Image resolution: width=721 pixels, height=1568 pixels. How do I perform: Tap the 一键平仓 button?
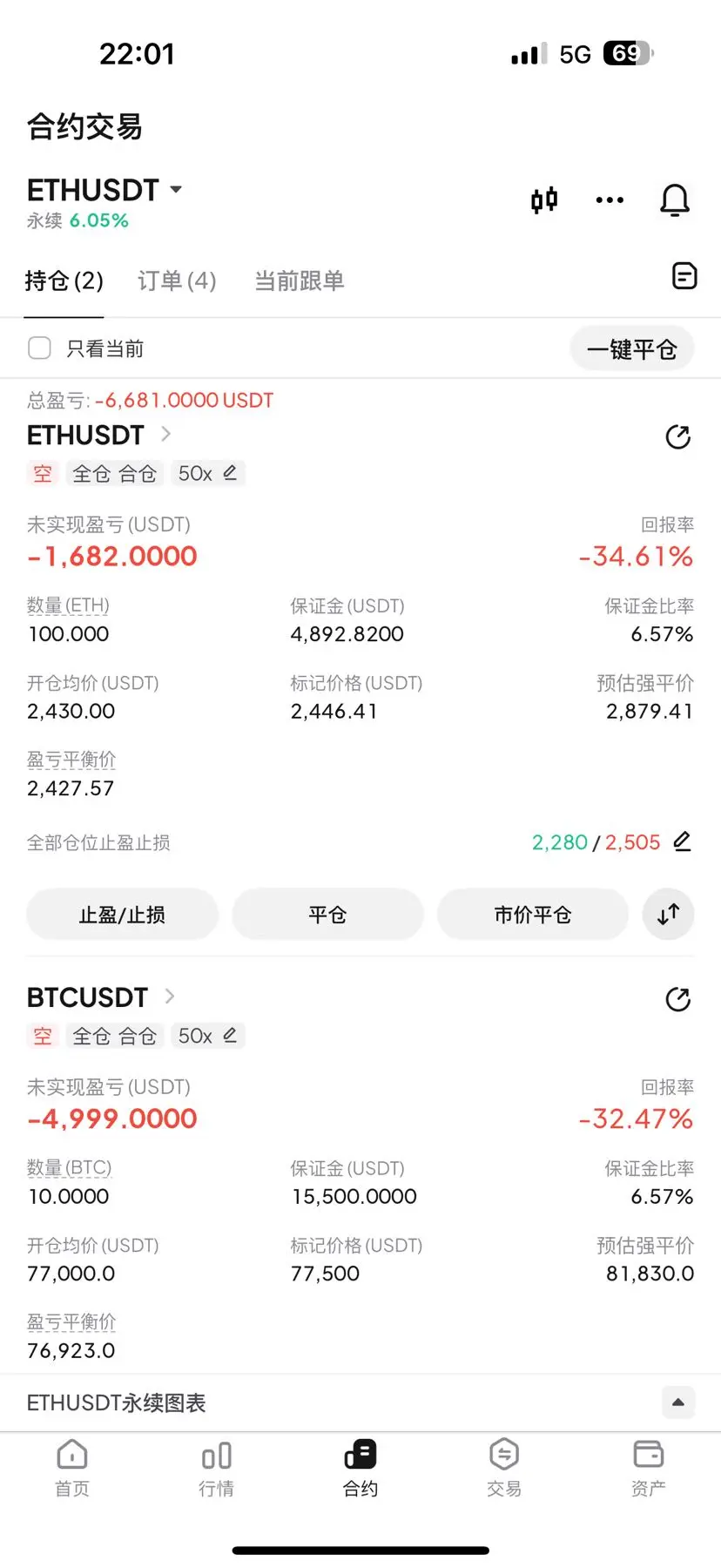[x=631, y=349]
